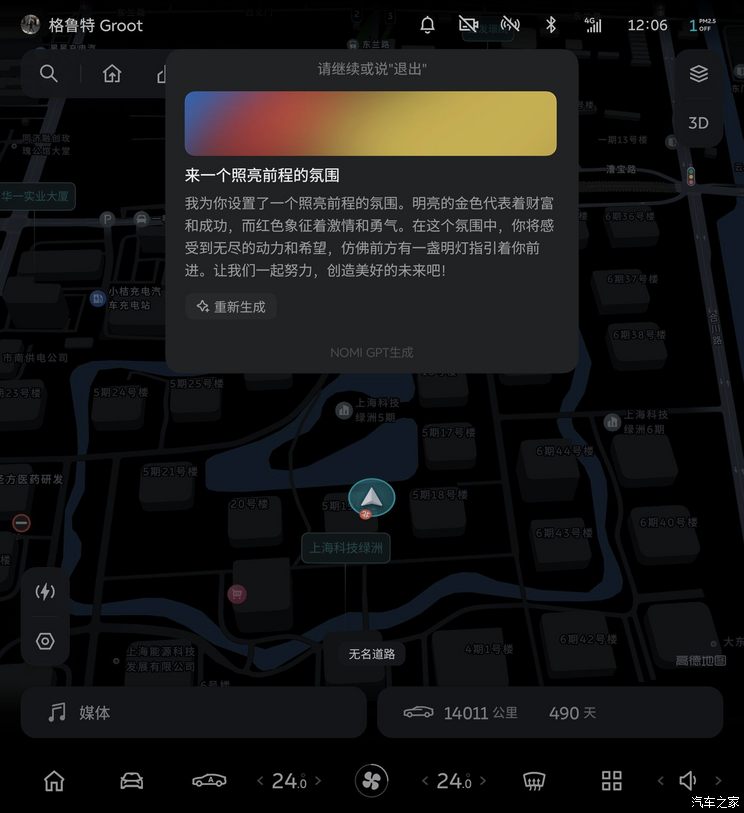Raise volume with the right chevron
Image resolution: width=744 pixels, height=813 pixels.
click(719, 781)
